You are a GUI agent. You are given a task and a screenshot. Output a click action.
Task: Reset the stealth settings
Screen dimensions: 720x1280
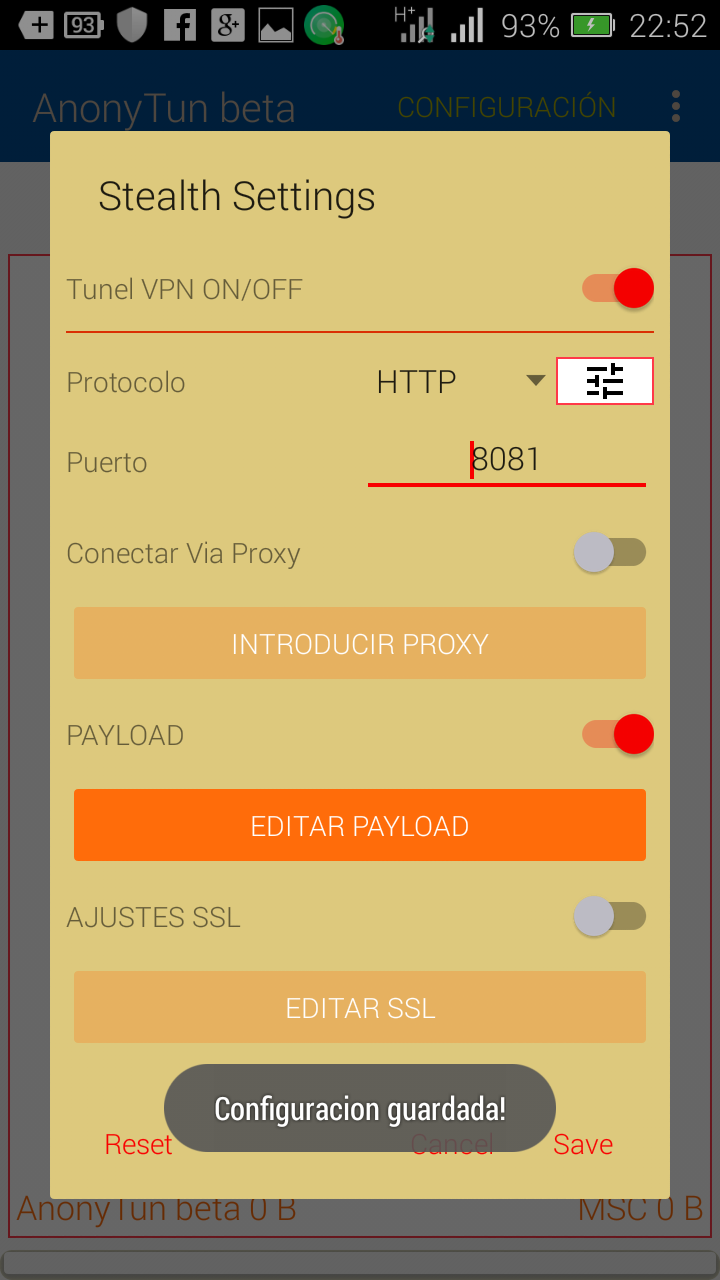[x=138, y=1145]
